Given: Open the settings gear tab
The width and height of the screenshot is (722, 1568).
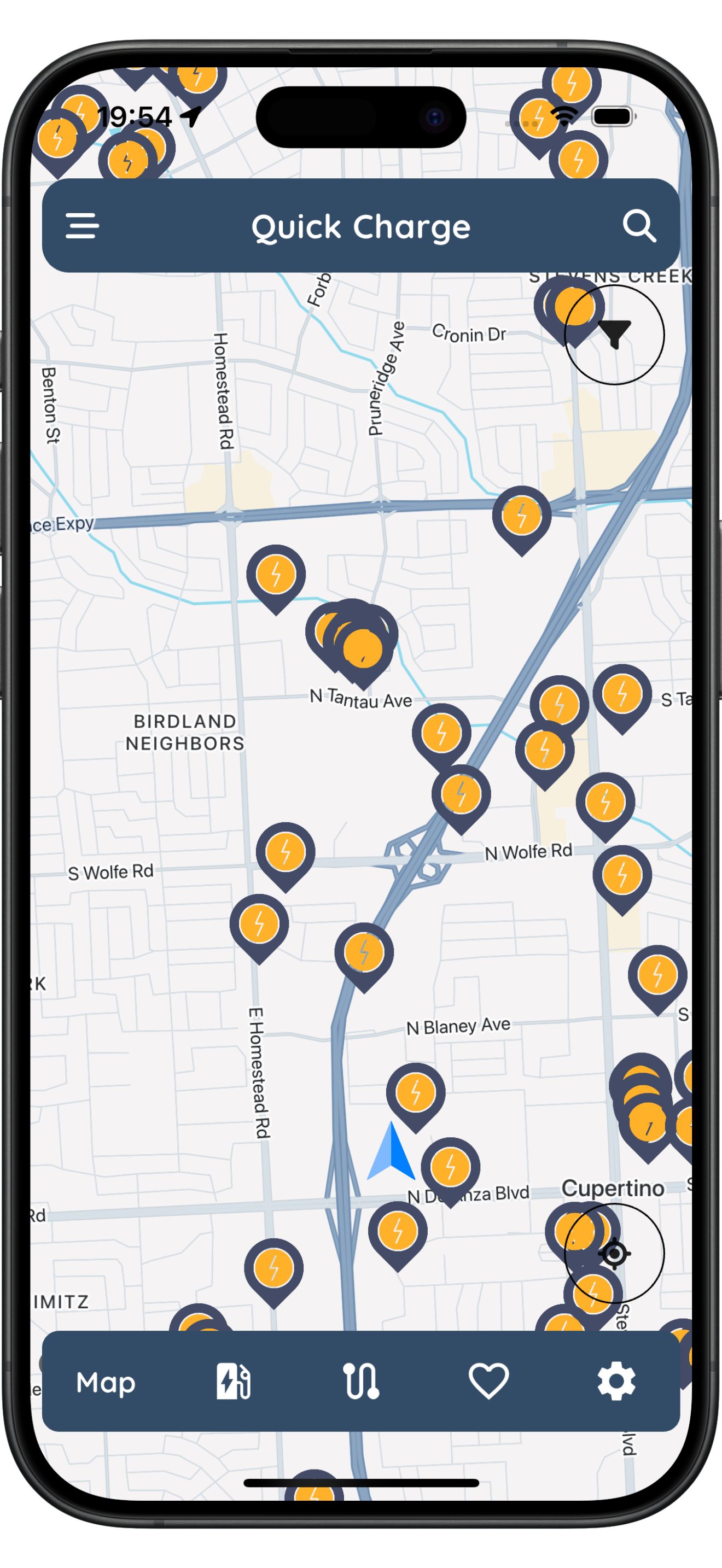Looking at the screenshot, I should [616, 1382].
